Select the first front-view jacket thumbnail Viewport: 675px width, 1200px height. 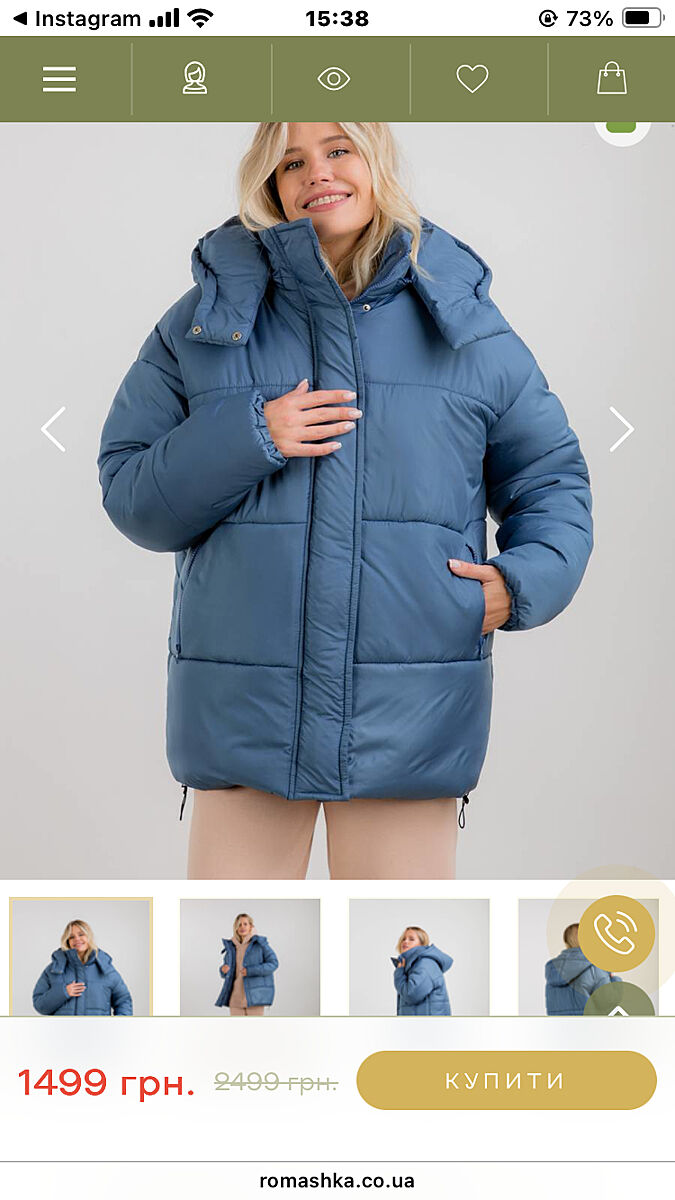(x=81, y=957)
